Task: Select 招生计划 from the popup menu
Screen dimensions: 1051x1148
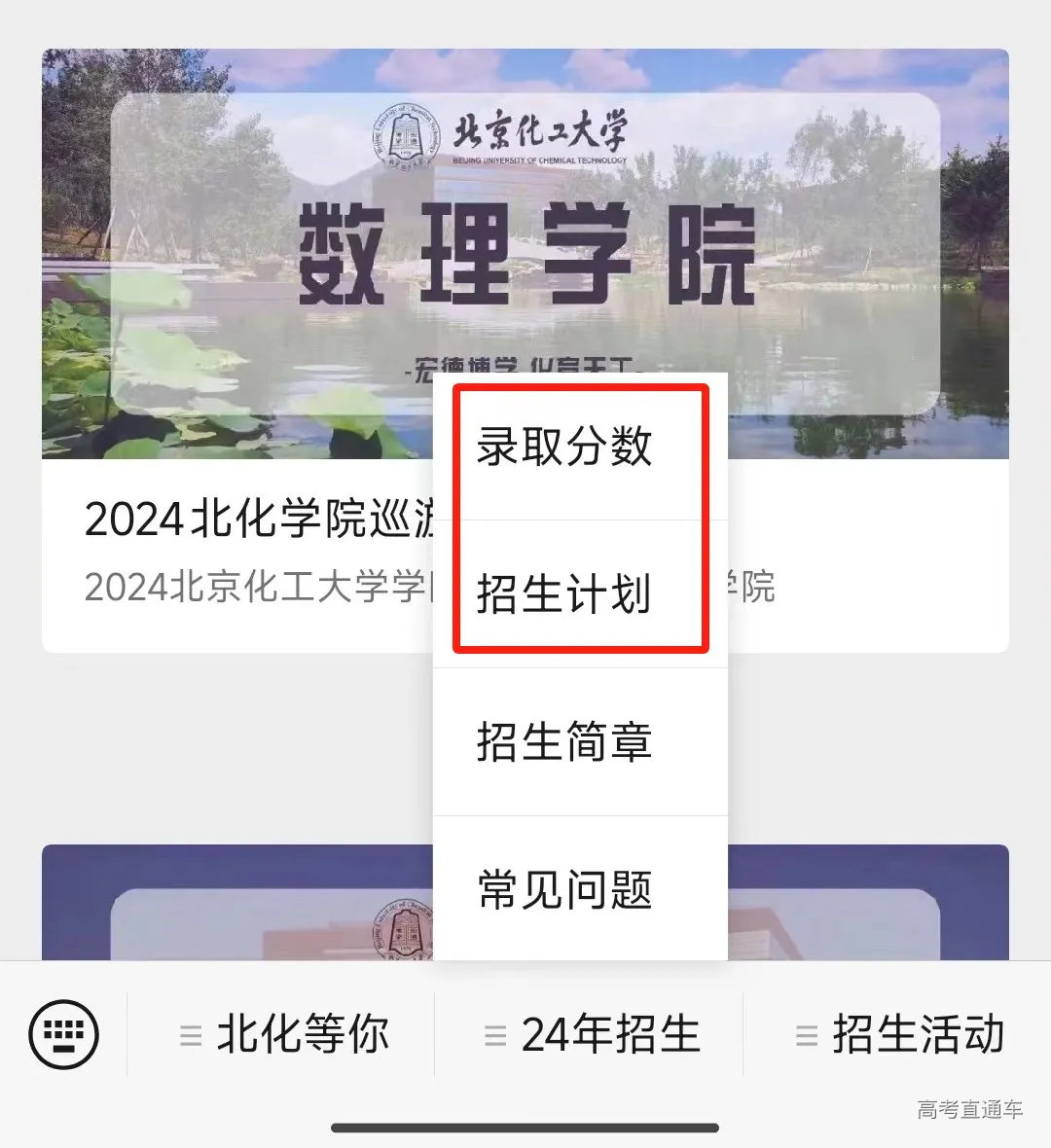Action: 564,593
